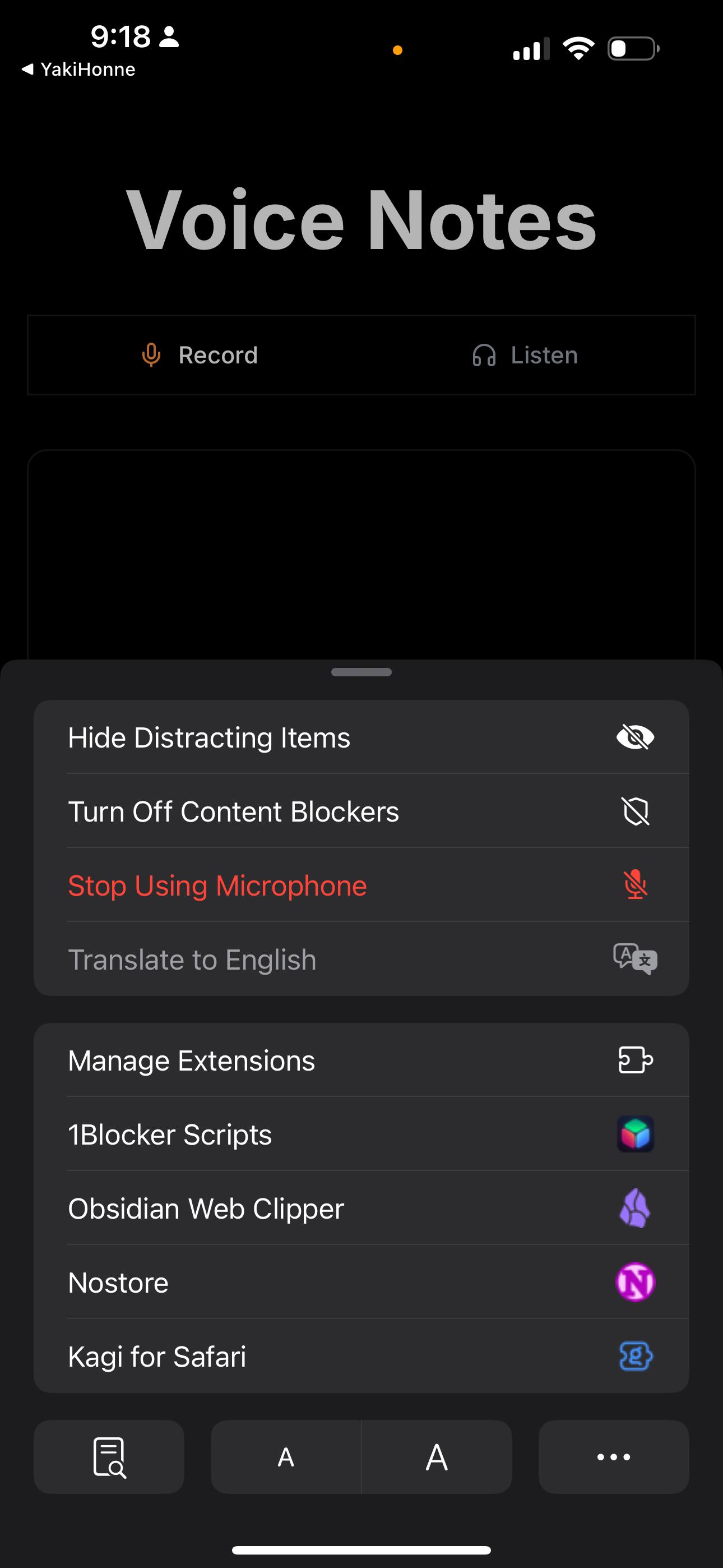
Task: Open Manage Extensions
Action: pyautogui.click(x=361, y=1060)
